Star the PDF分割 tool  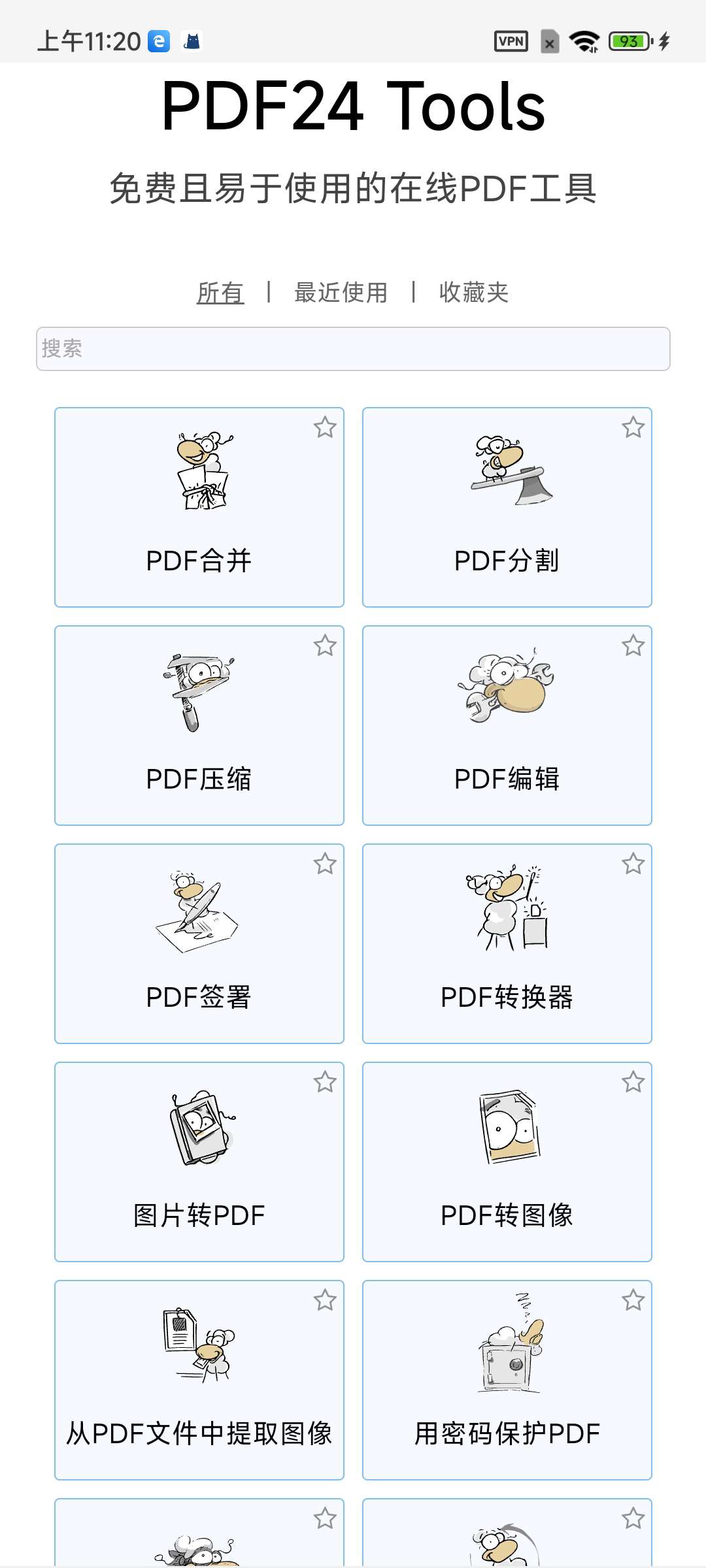point(633,428)
